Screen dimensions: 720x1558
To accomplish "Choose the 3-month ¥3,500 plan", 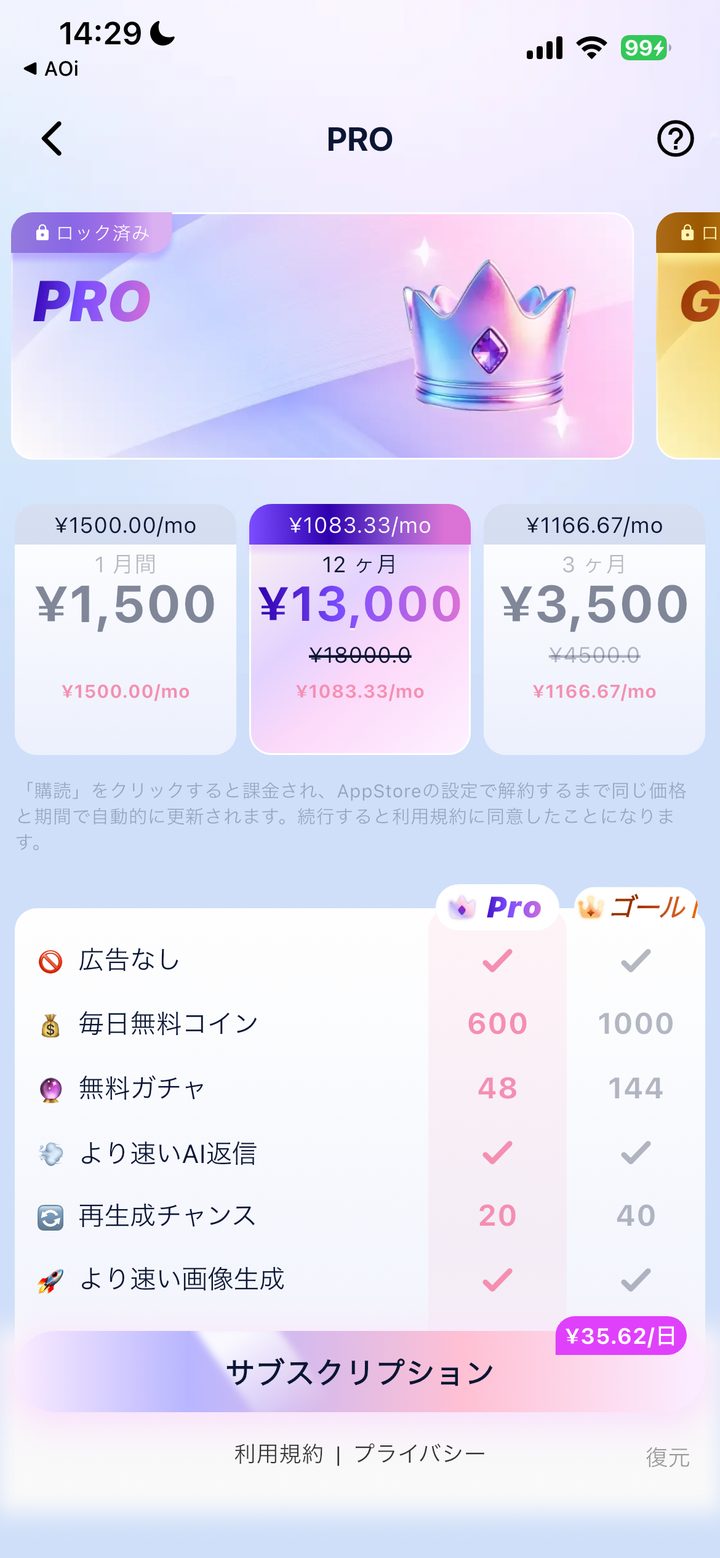I will pyautogui.click(x=594, y=629).
